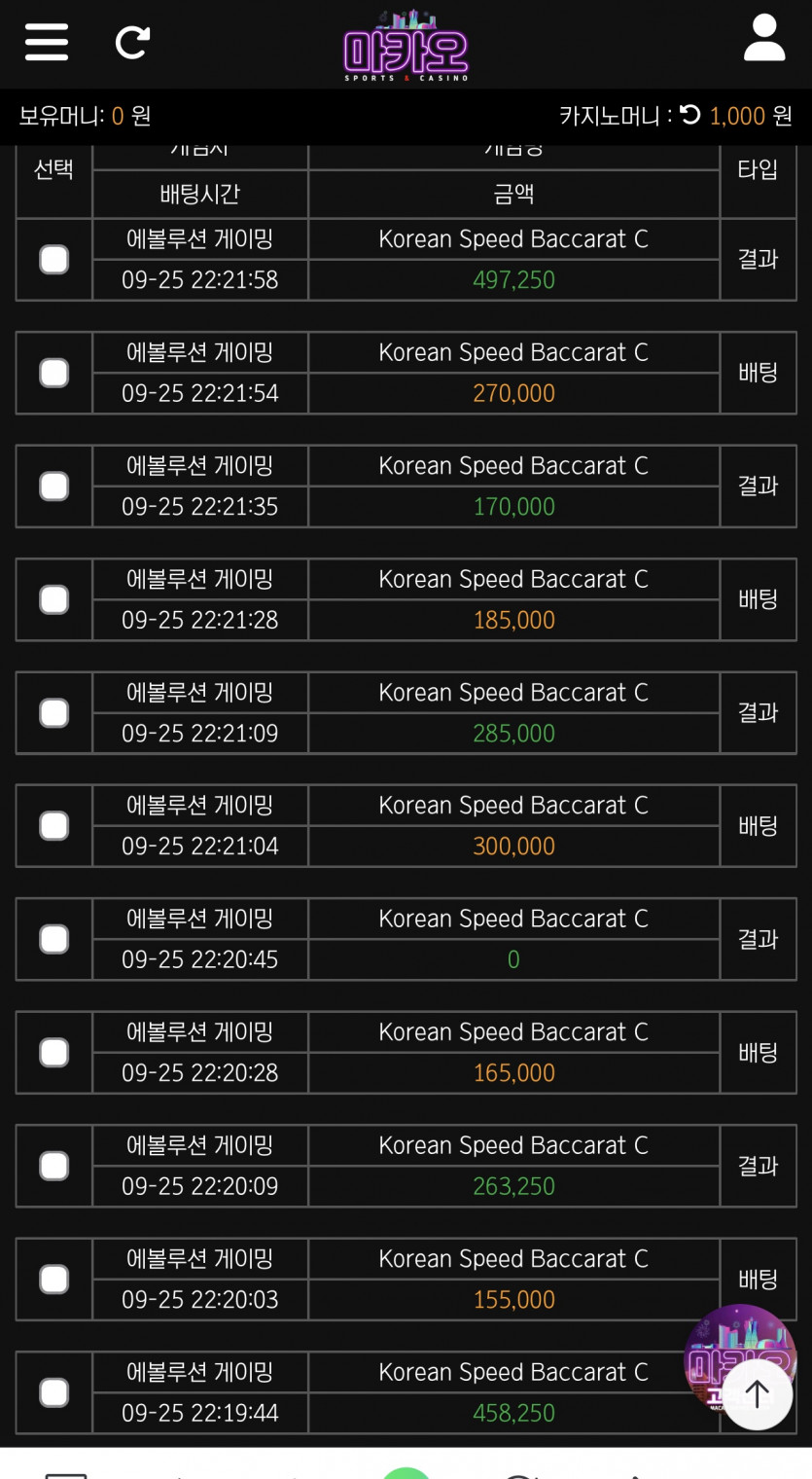Reload the page with the refresh icon
The width and height of the screenshot is (812, 1479).
tap(132, 42)
